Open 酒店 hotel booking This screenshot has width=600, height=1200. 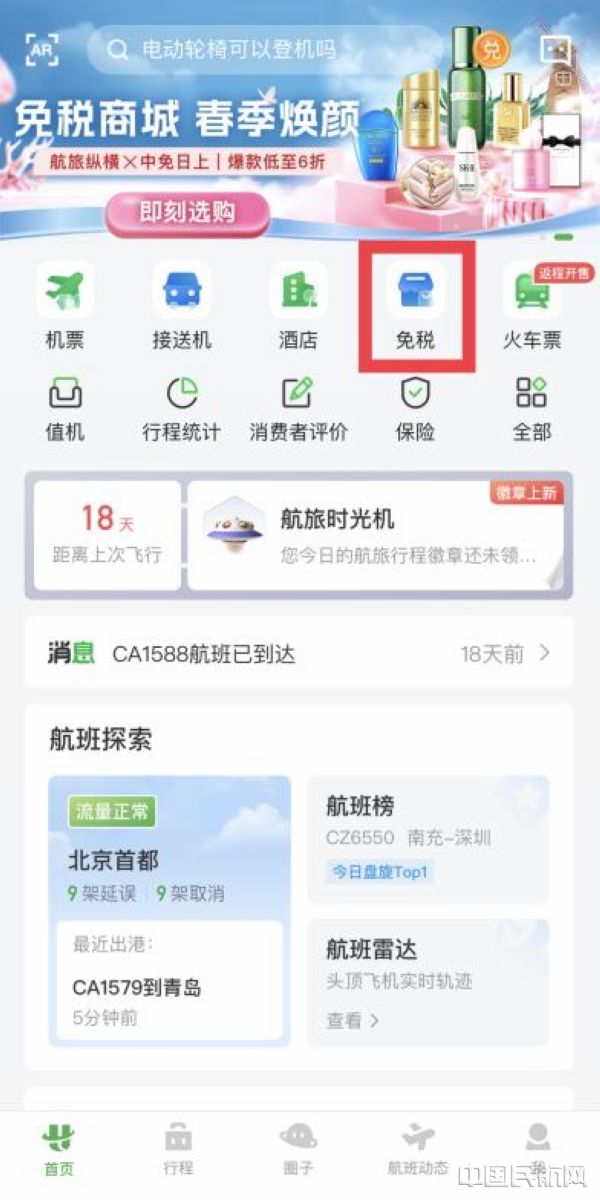tap(298, 305)
